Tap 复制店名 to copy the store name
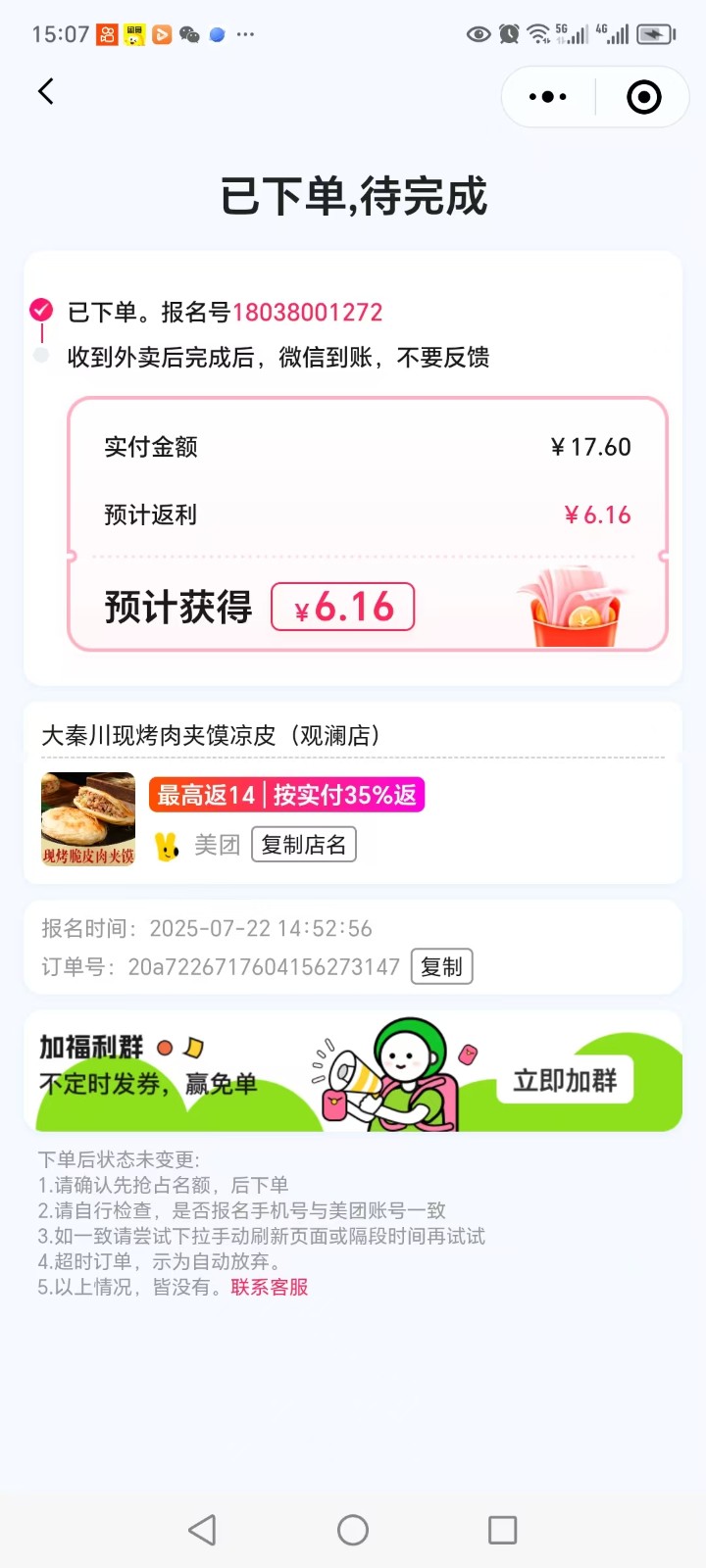706x1568 pixels. 304,844
